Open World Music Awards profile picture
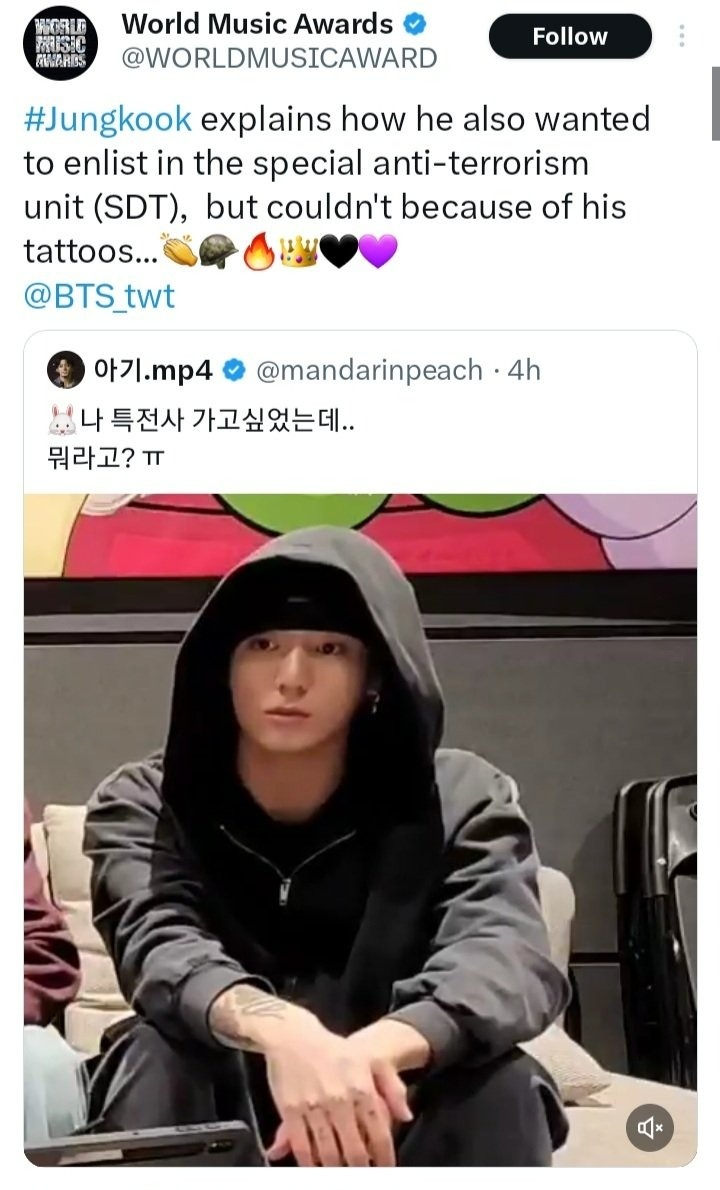Image resolution: width=720 pixels, height=1190 pixels. [60, 46]
